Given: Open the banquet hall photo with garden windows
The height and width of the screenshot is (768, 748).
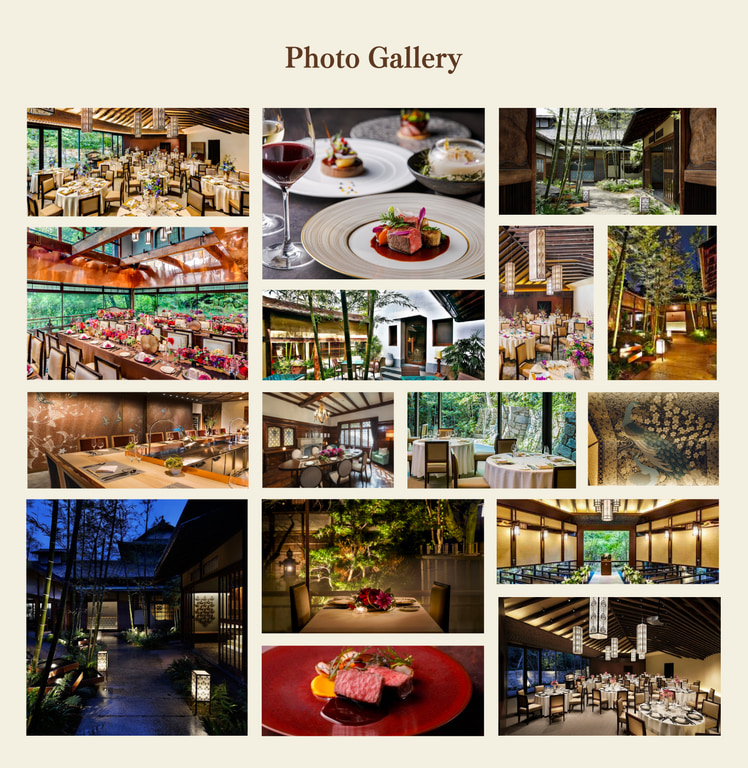Looking at the screenshot, I should [x=138, y=162].
